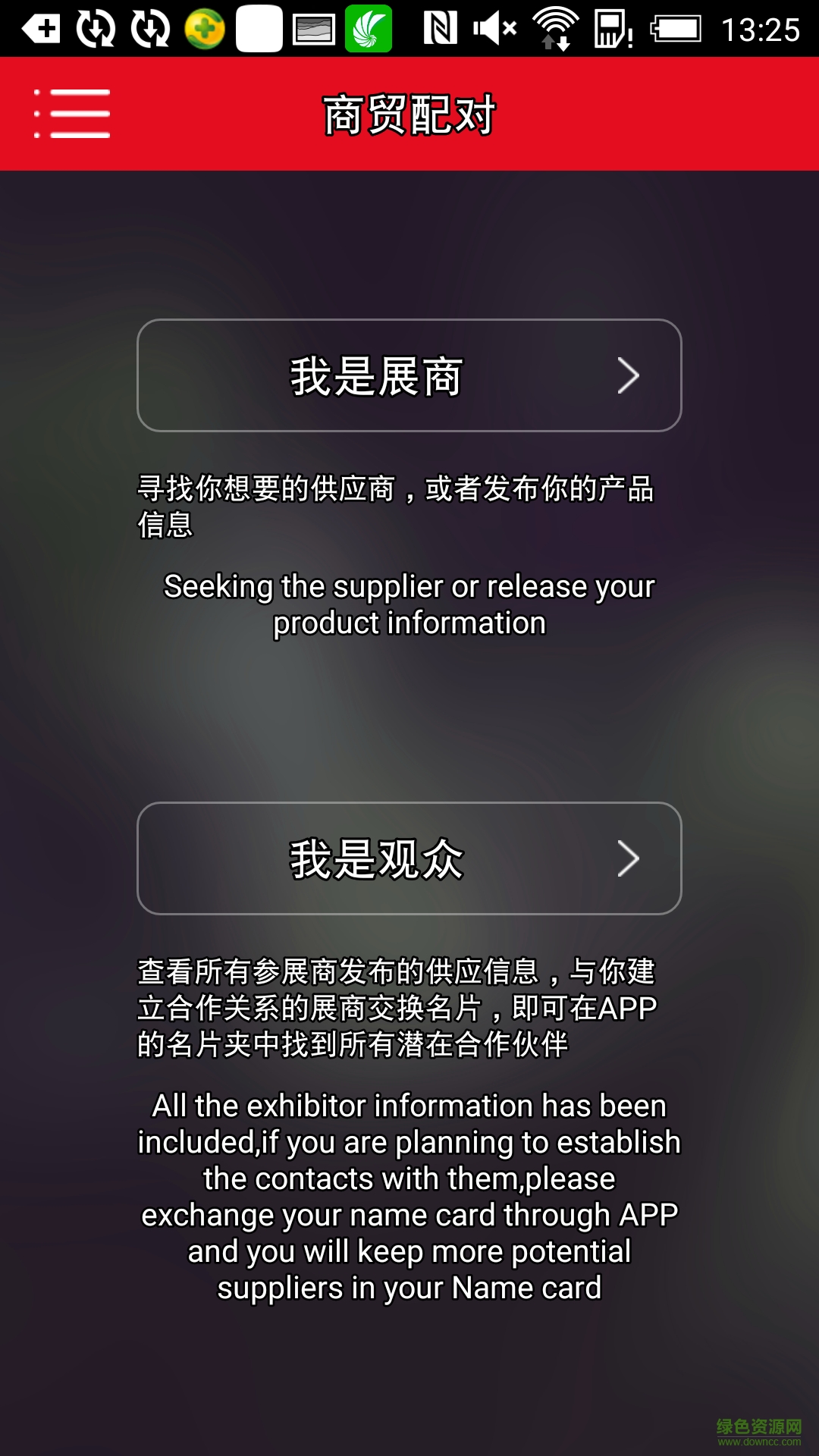Open the navigation list menu
This screenshot has height=1456, width=819.
coord(72,114)
